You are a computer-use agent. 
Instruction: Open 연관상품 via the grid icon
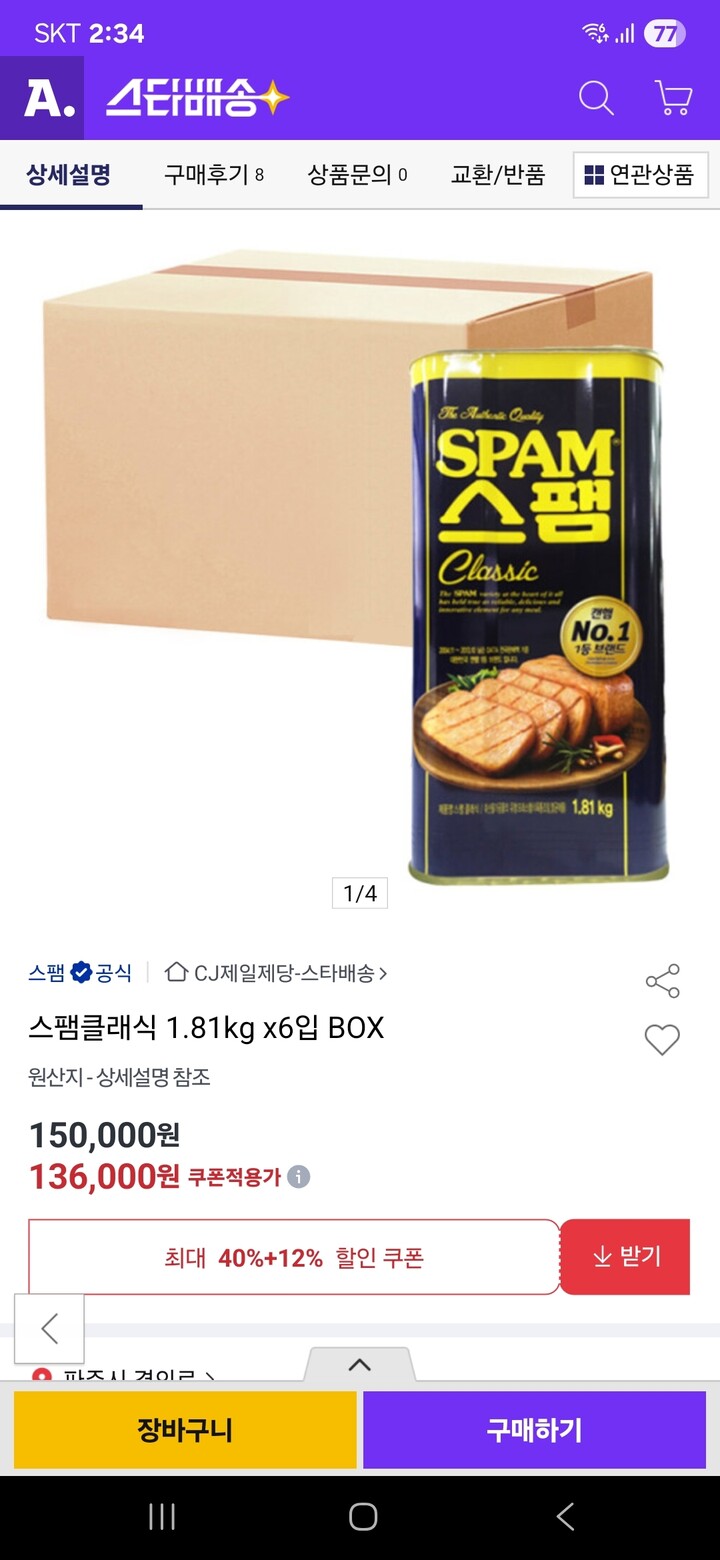point(595,174)
